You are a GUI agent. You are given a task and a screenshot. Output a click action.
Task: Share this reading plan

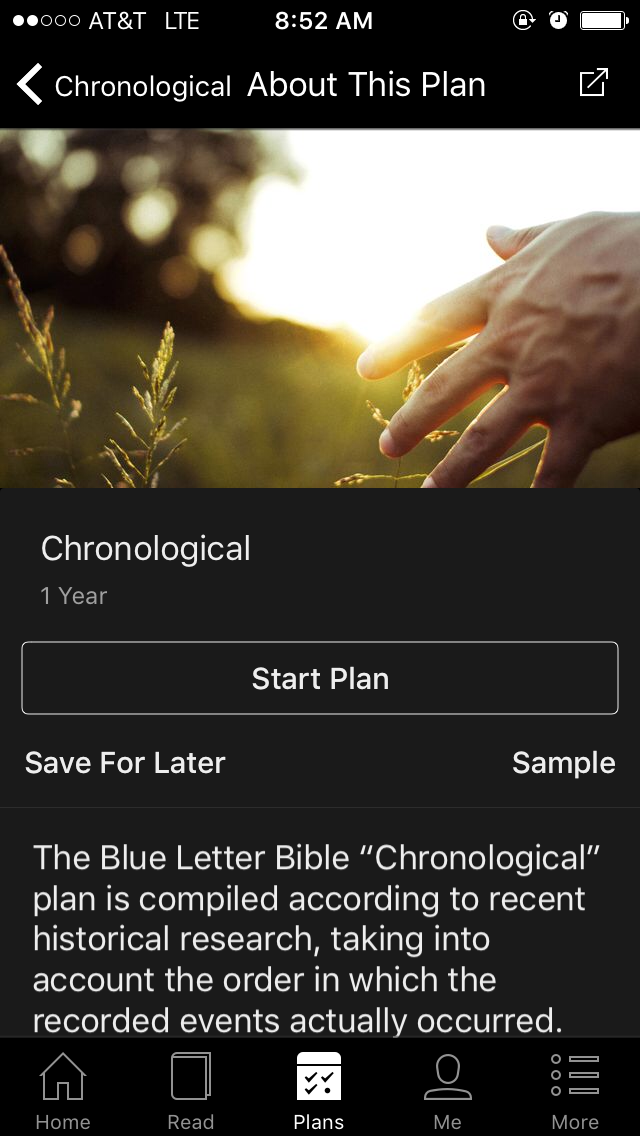[593, 84]
